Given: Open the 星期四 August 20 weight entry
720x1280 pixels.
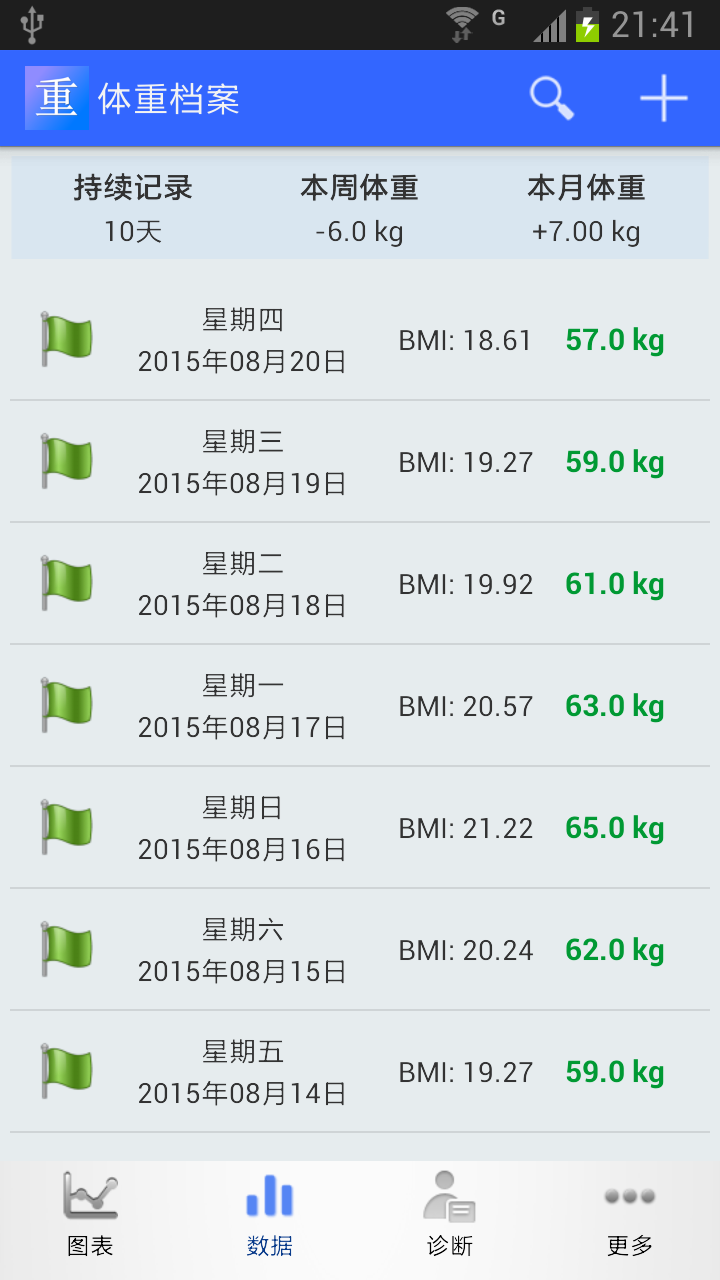Looking at the screenshot, I should point(360,338).
